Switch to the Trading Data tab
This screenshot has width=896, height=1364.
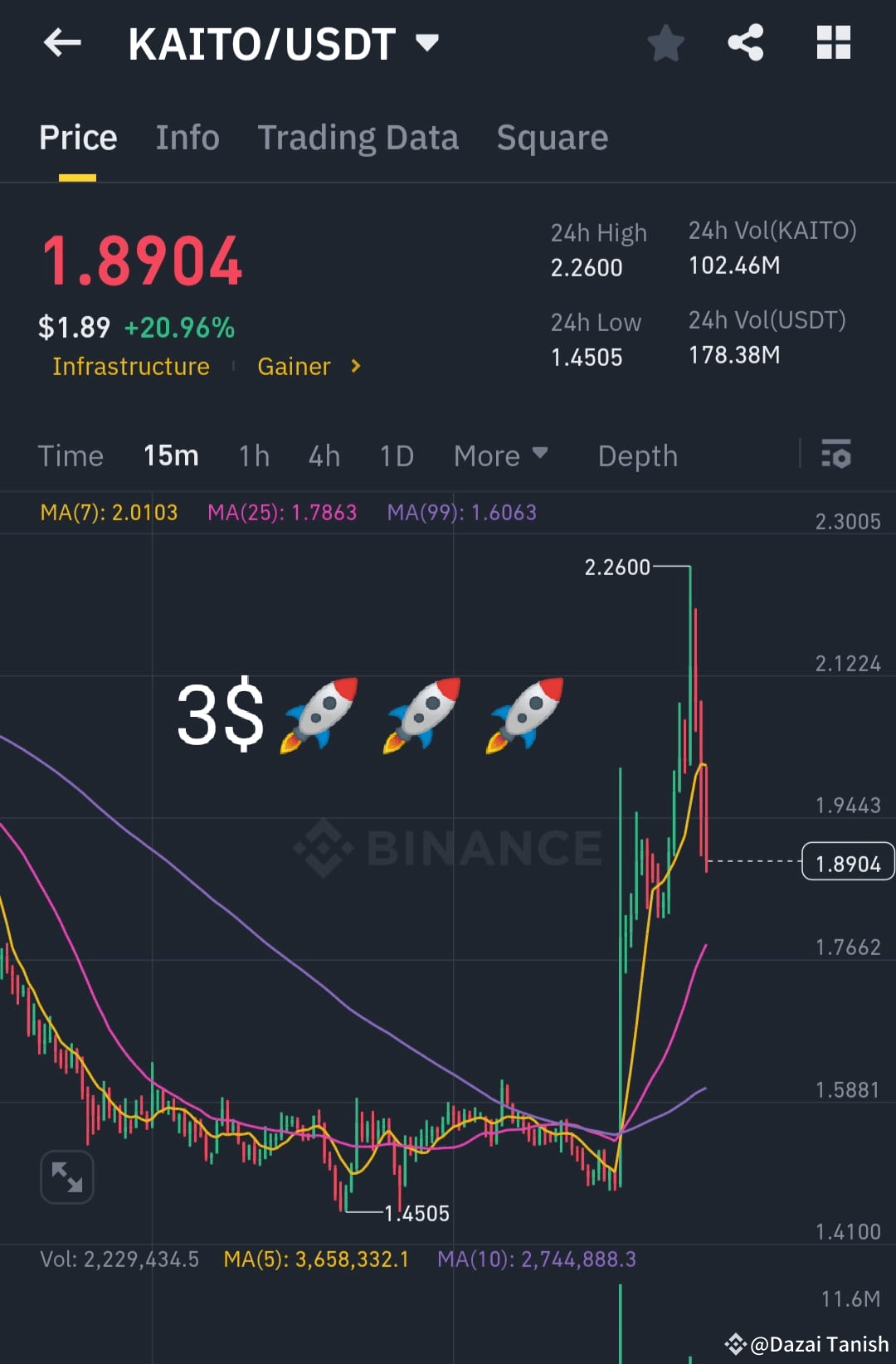coord(358,137)
